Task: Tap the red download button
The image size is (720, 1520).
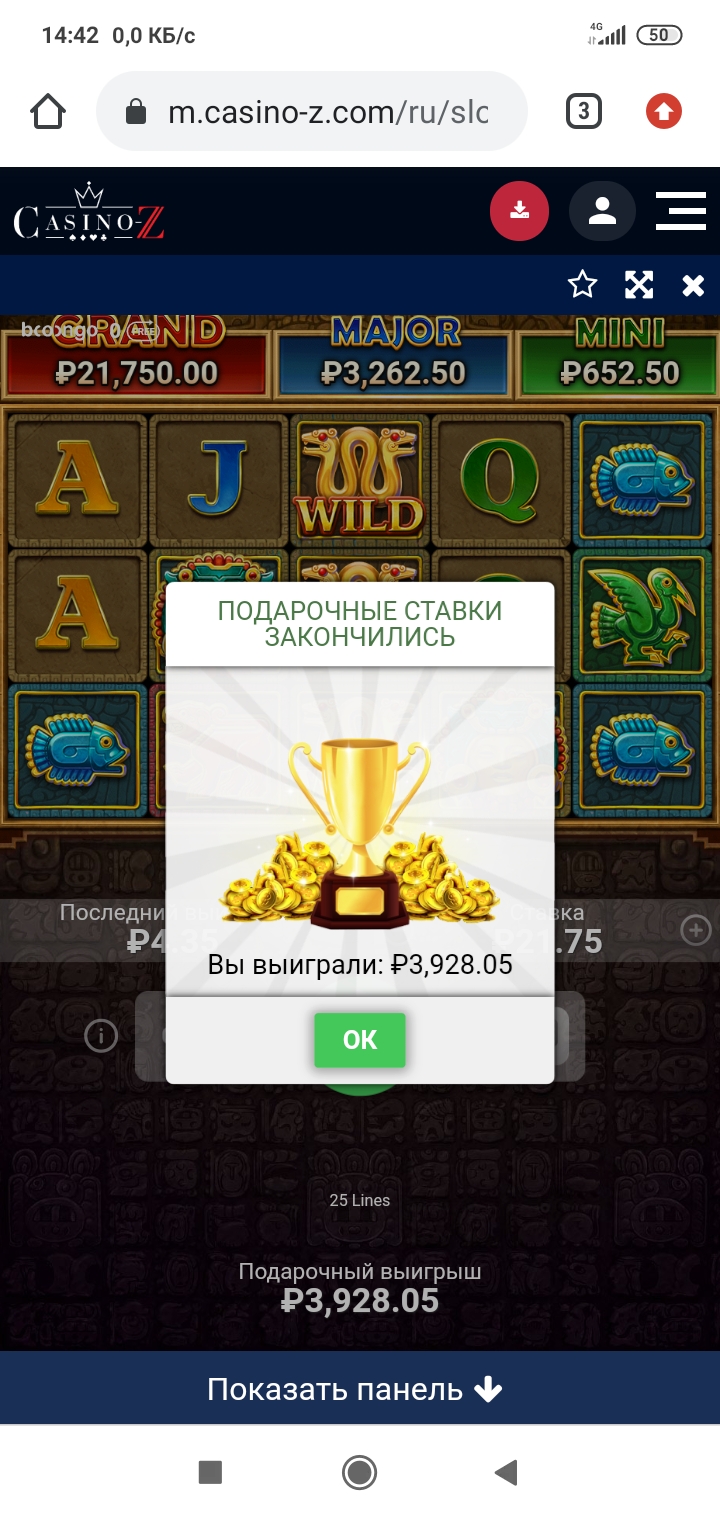Action: [519, 211]
